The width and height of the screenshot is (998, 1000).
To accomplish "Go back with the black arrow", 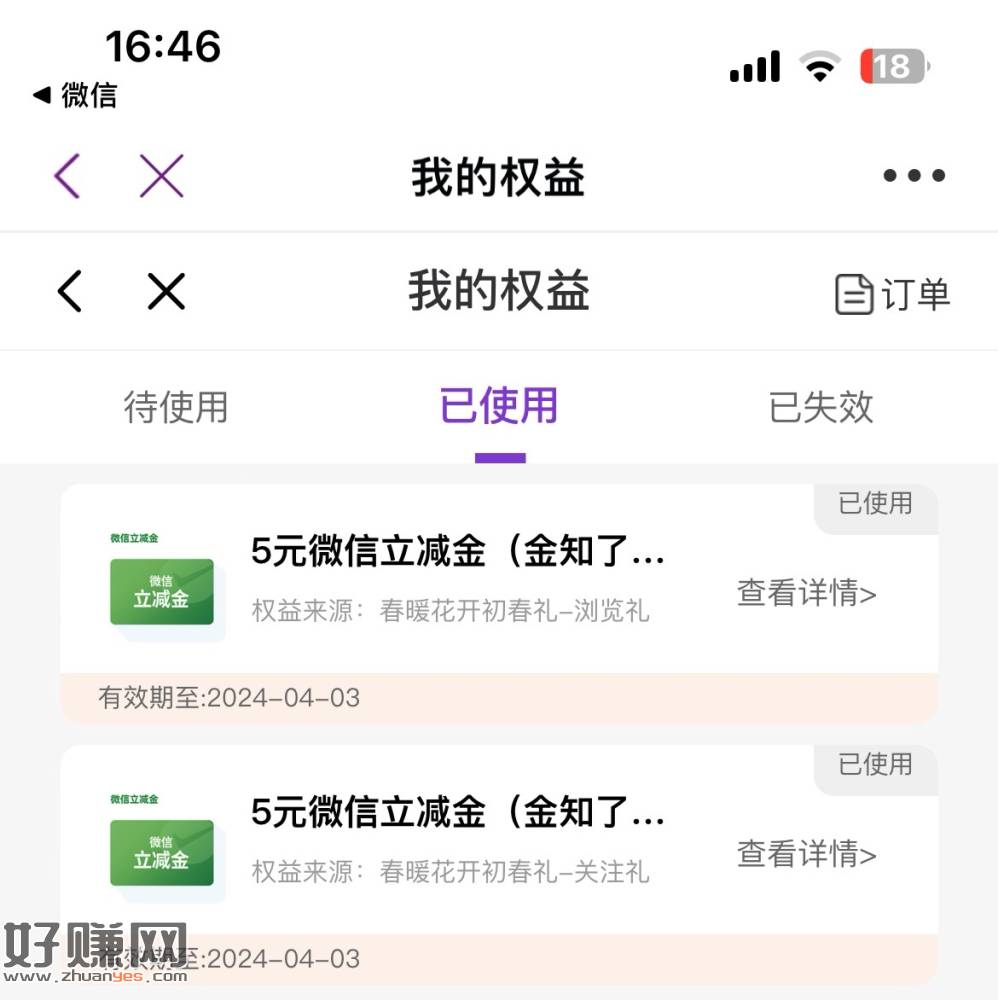I will [69, 292].
